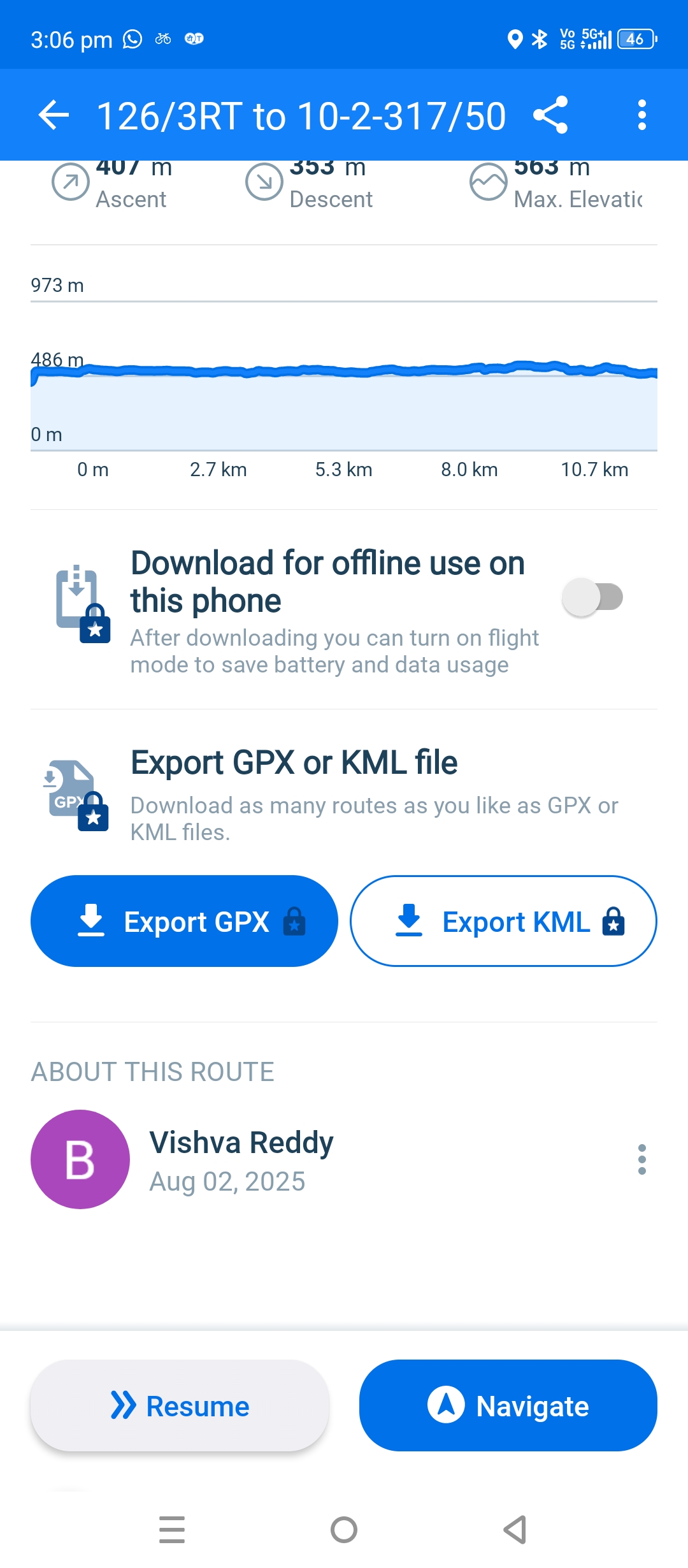
Task: Go back using the app bar arrow
Action: click(54, 115)
